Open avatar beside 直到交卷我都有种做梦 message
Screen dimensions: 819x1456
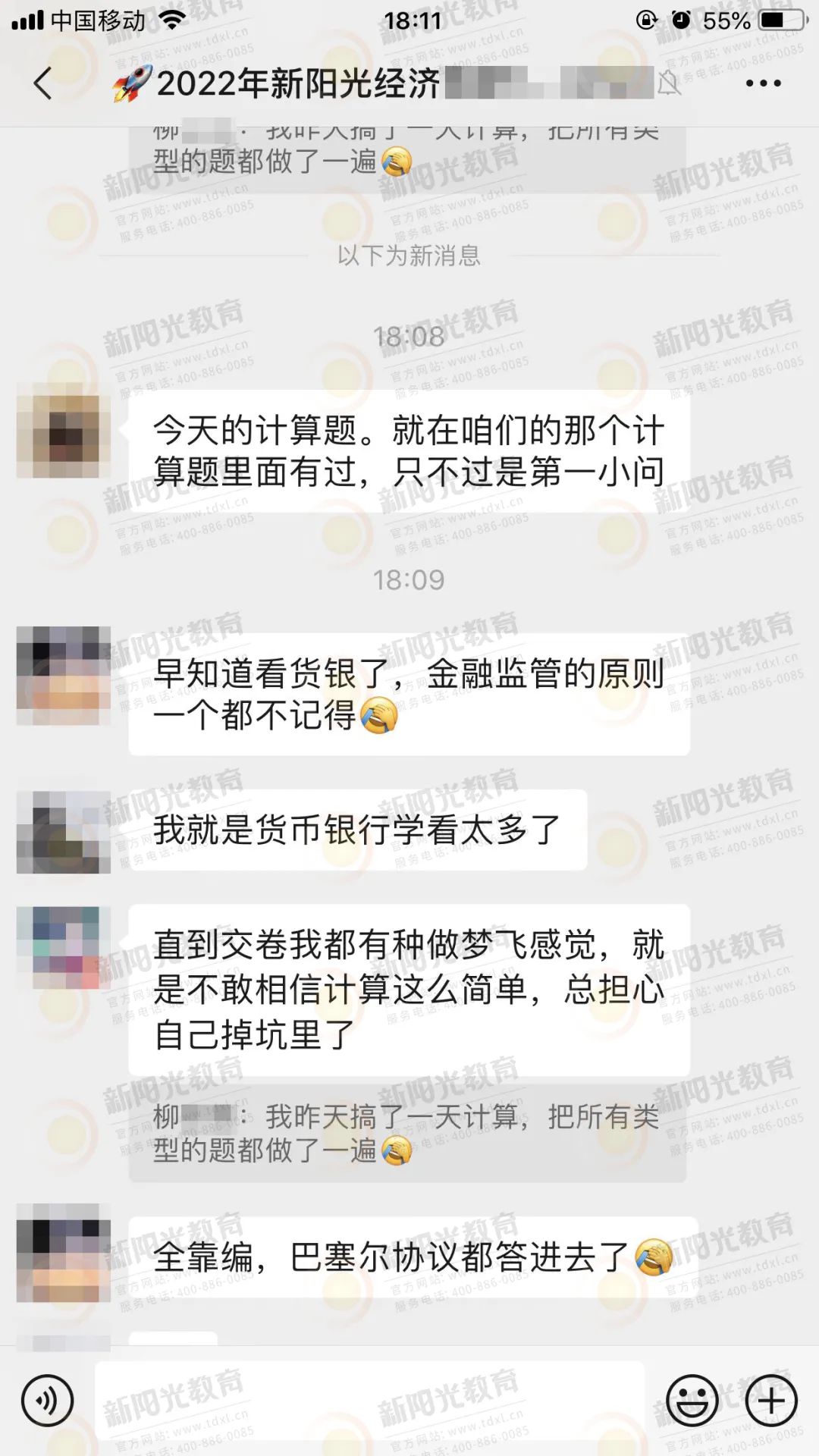click(64, 948)
